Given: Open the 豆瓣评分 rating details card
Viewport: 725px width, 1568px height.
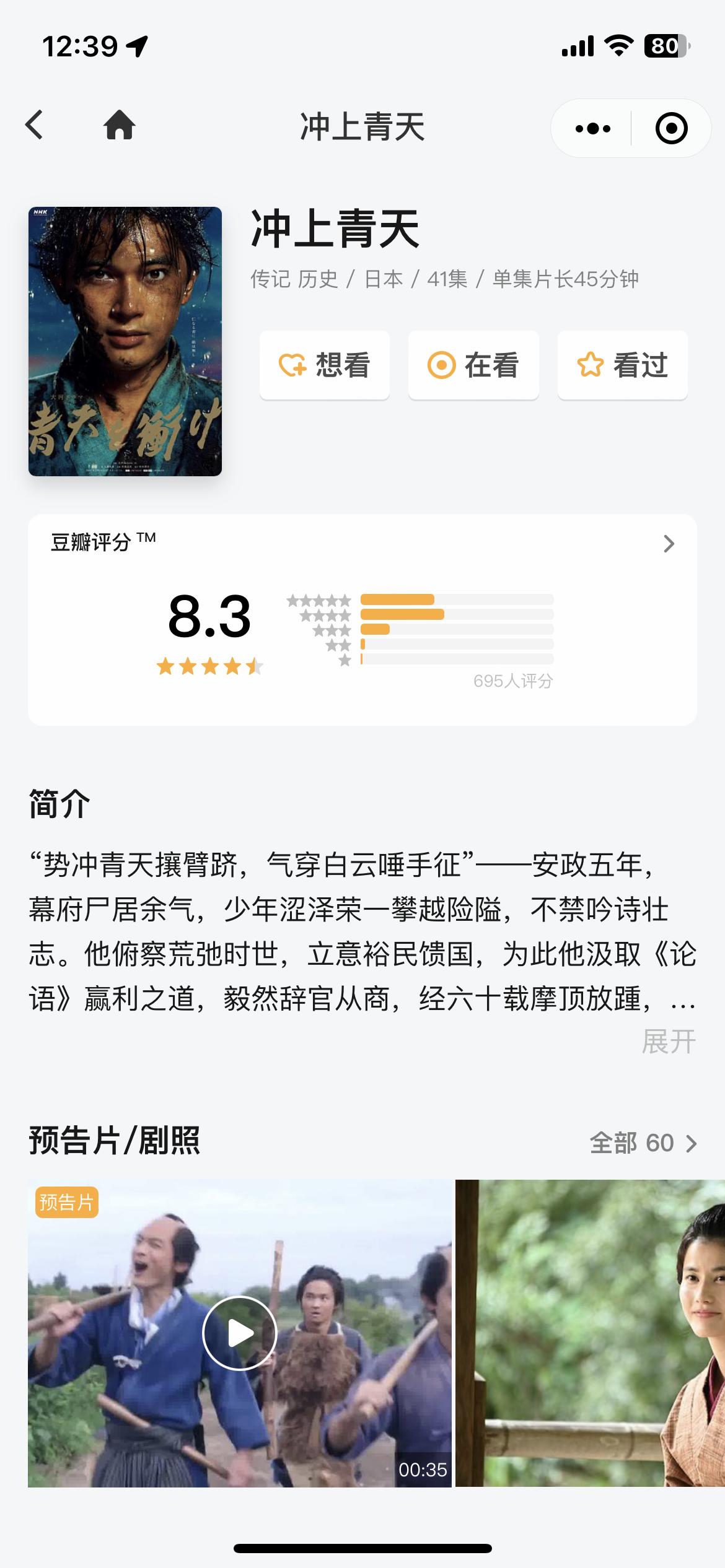Looking at the screenshot, I should point(362,619).
